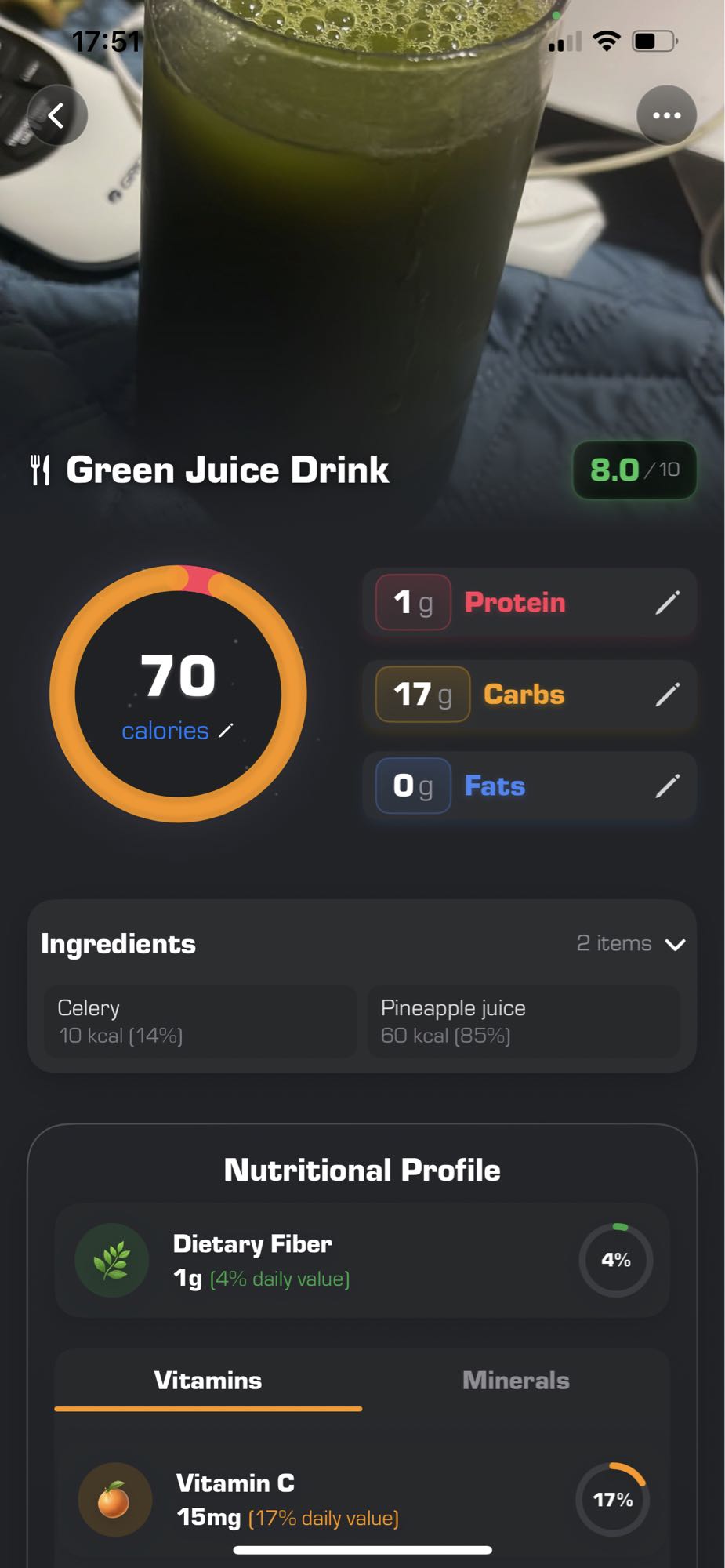Tap the Green Juice Drink title

pos(227,469)
